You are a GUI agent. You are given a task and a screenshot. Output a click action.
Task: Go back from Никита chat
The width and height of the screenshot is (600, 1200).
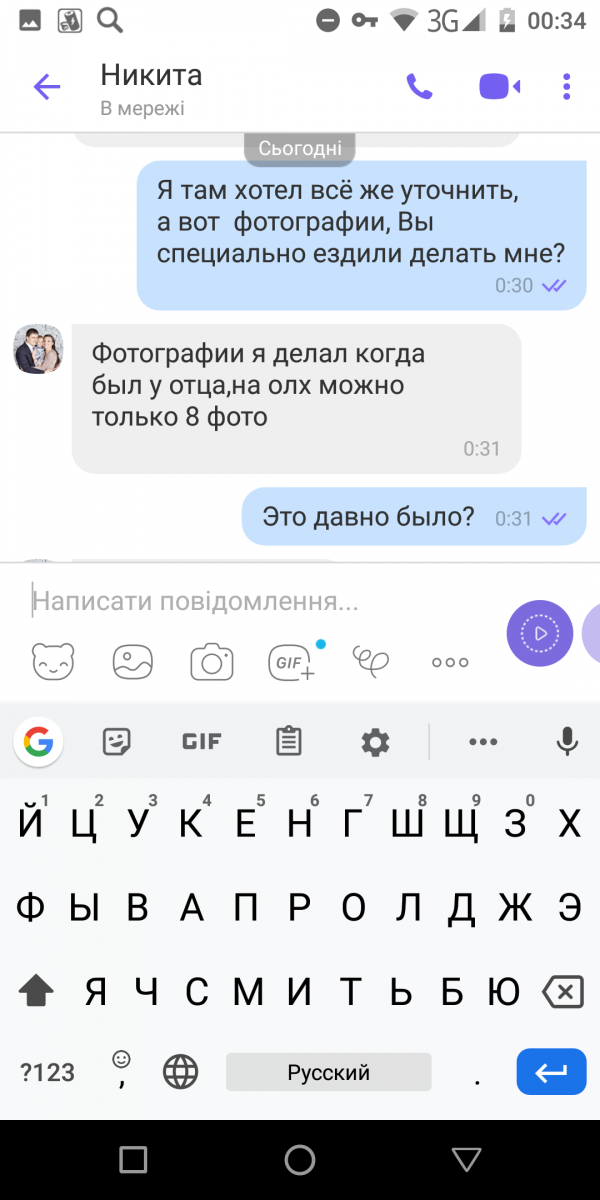pyautogui.click(x=47, y=87)
